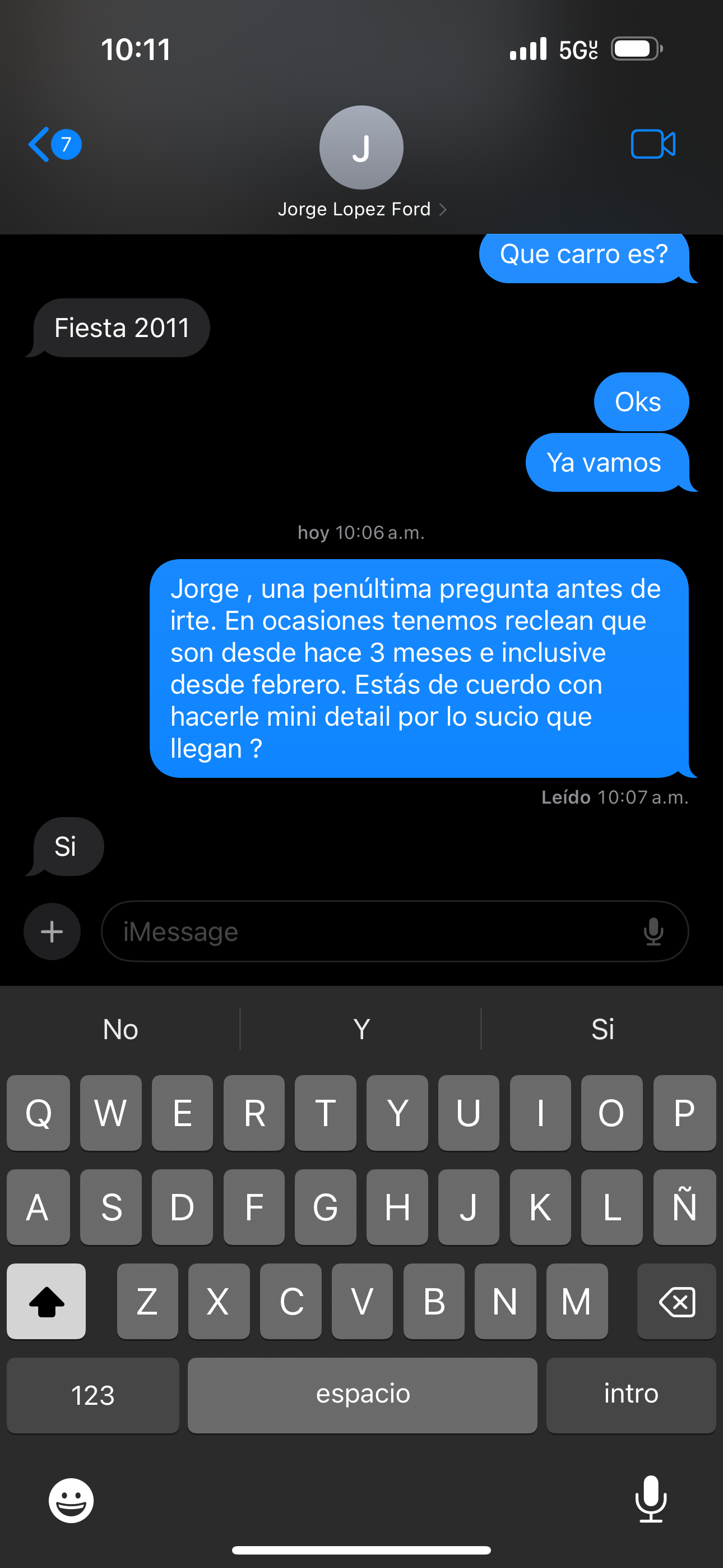Record an audio message in text field
The image size is (723, 1568).
[x=653, y=931]
